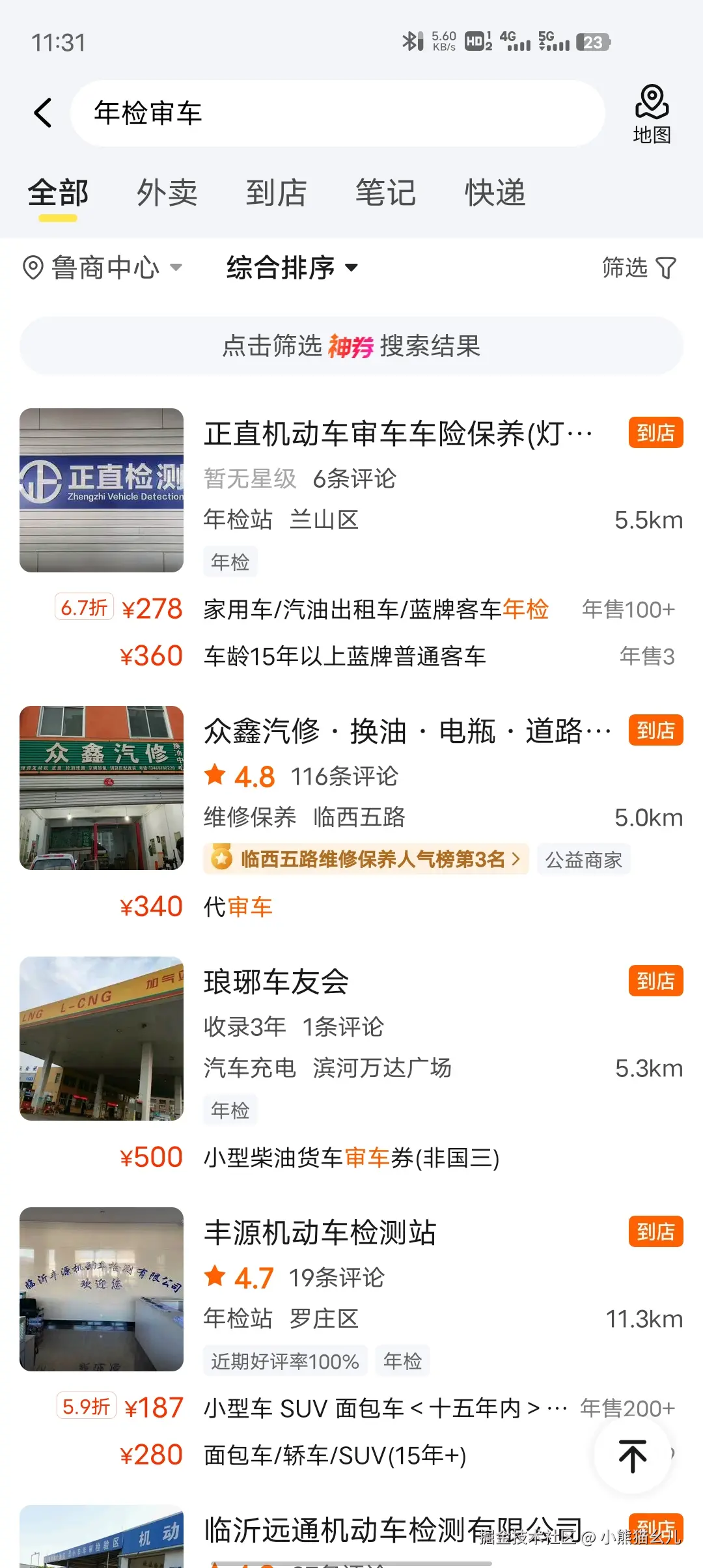Open the 正直机动车审车车险保养 listing
This screenshot has height=1568, width=703.
tap(398, 434)
